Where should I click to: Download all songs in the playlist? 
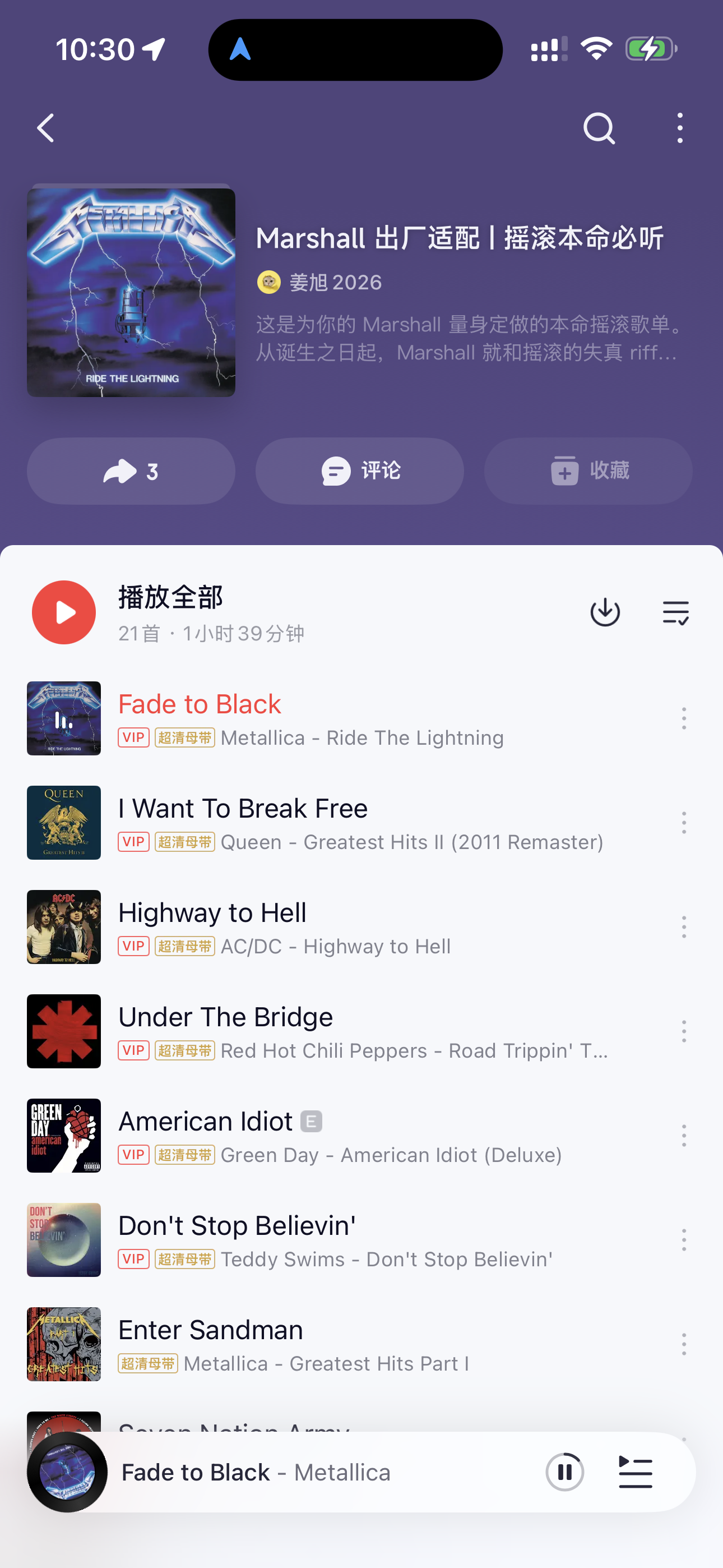(605, 612)
